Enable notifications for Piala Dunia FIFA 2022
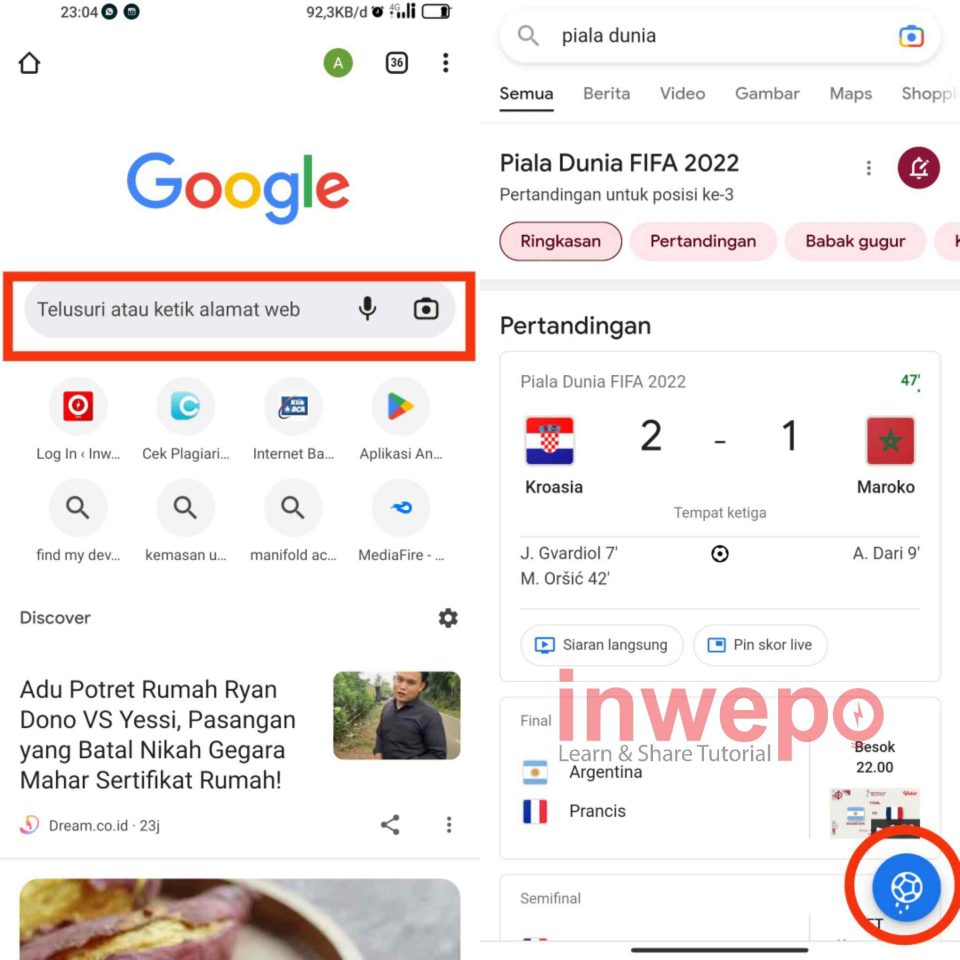960x960 pixels. click(918, 168)
